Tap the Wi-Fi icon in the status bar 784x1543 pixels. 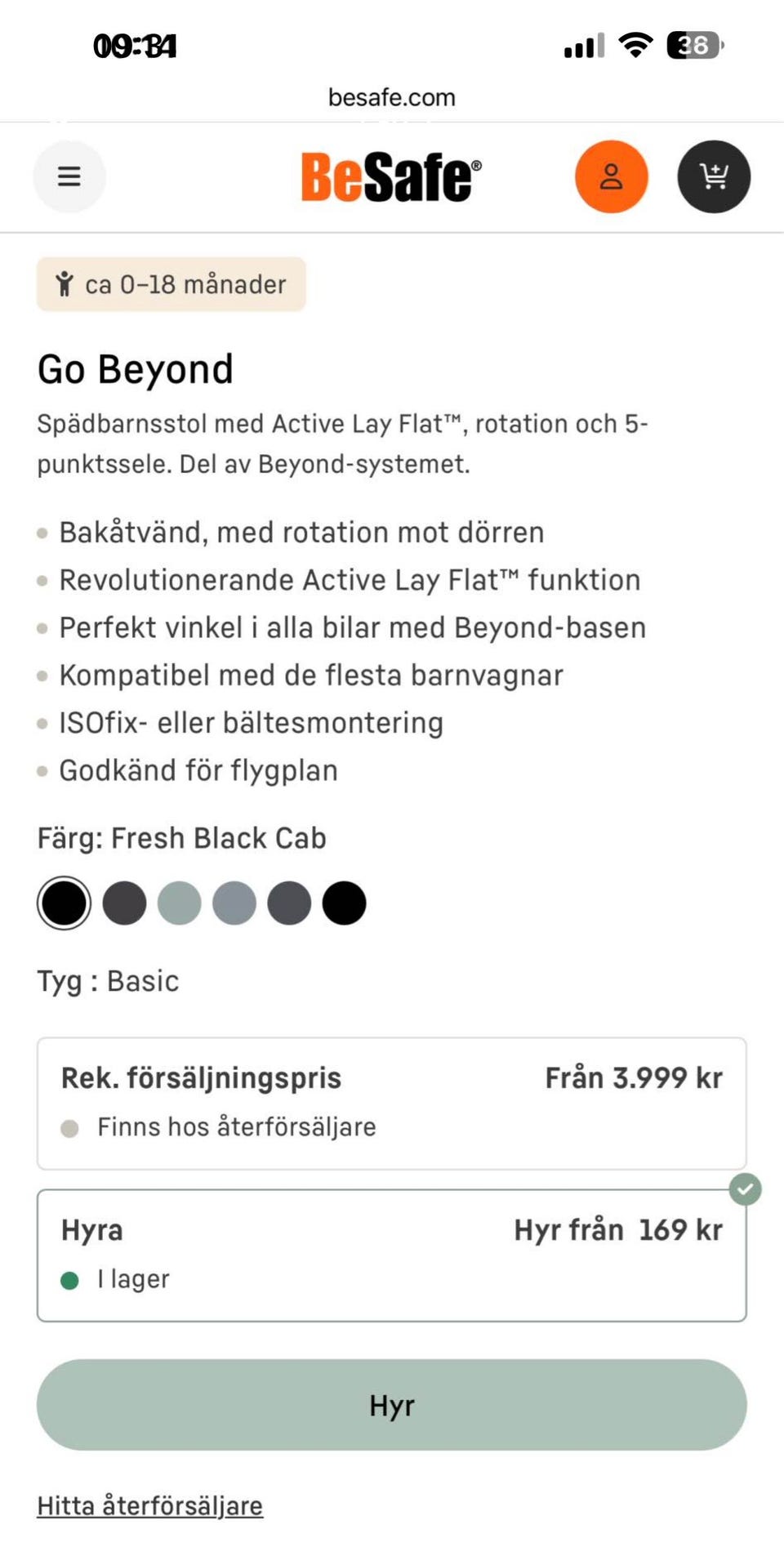pyautogui.click(x=635, y=47)
